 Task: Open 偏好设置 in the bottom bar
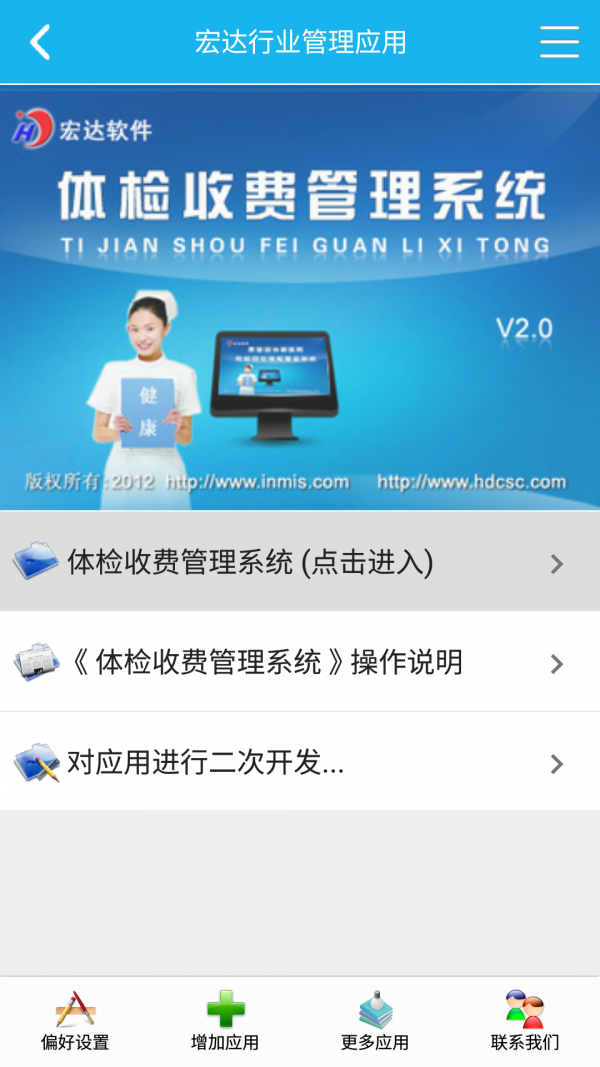coord(75,1021)
